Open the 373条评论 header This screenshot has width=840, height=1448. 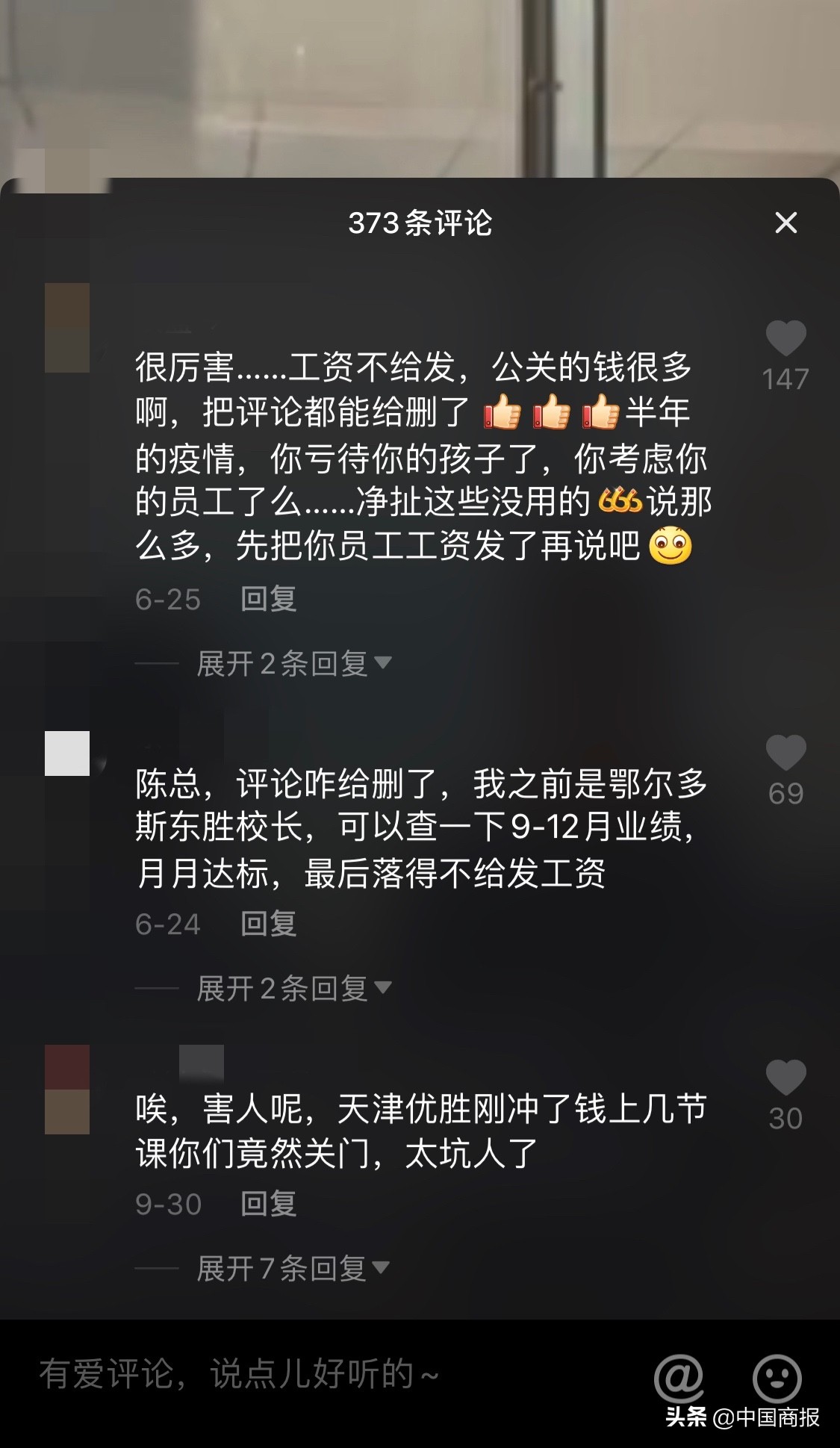tap(420, 224)
